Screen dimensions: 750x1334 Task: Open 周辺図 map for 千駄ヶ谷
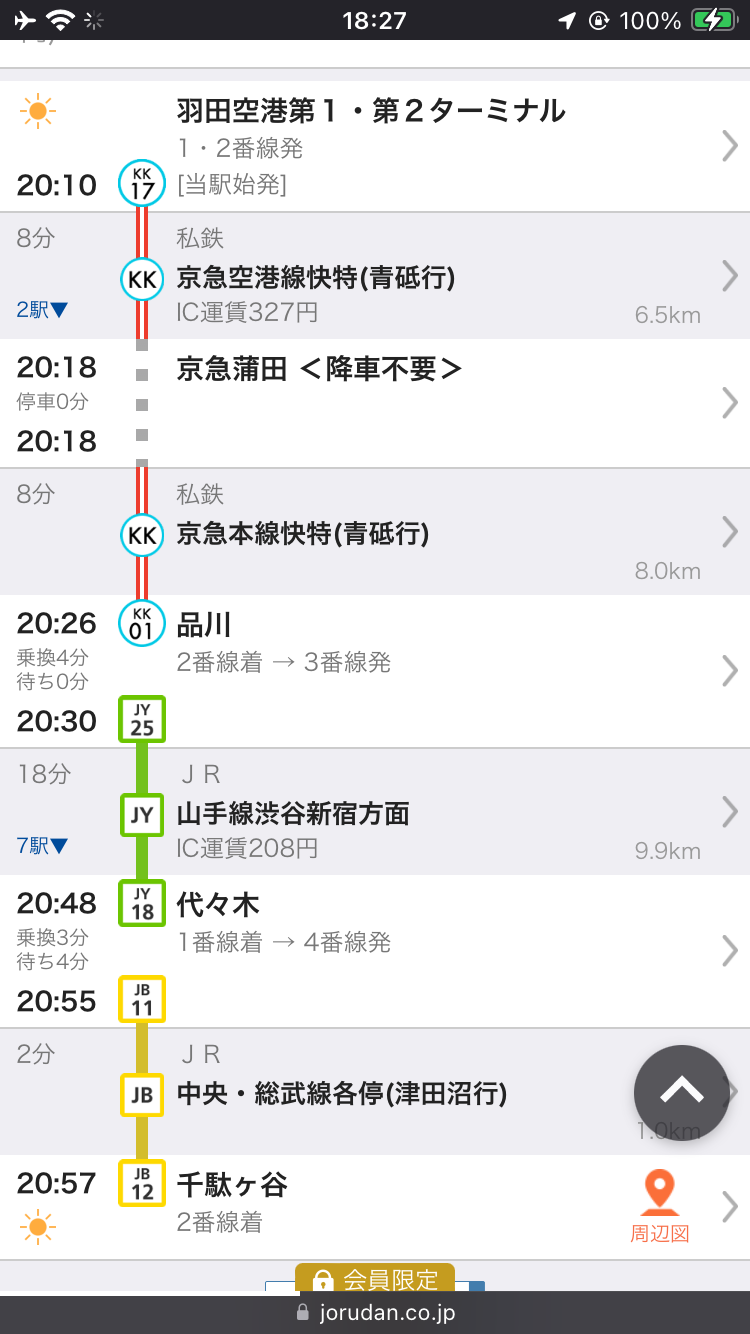coord(659,1208)
